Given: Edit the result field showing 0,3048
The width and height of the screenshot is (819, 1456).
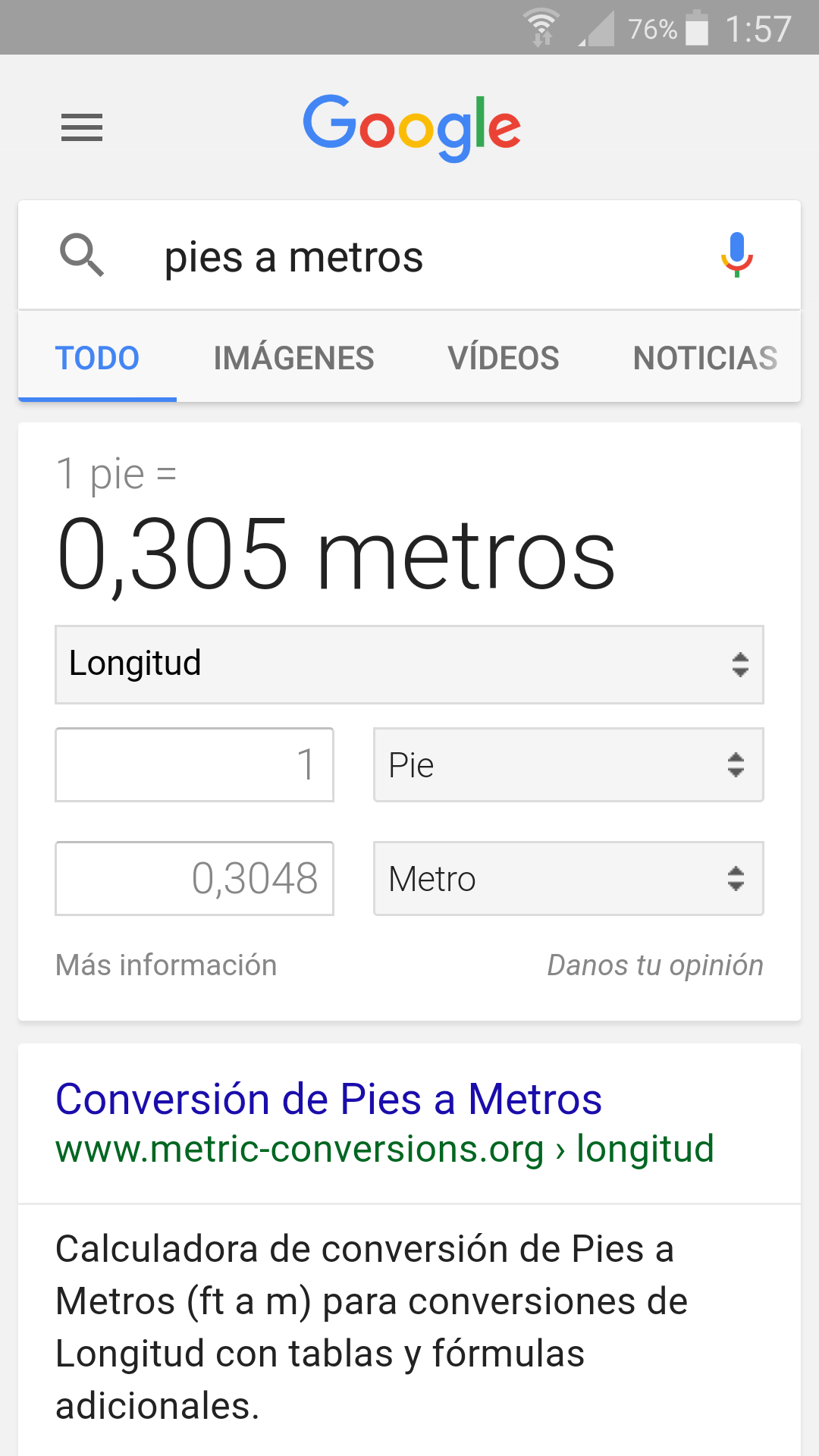Looking at the screenshot, I should pos(194,878).
